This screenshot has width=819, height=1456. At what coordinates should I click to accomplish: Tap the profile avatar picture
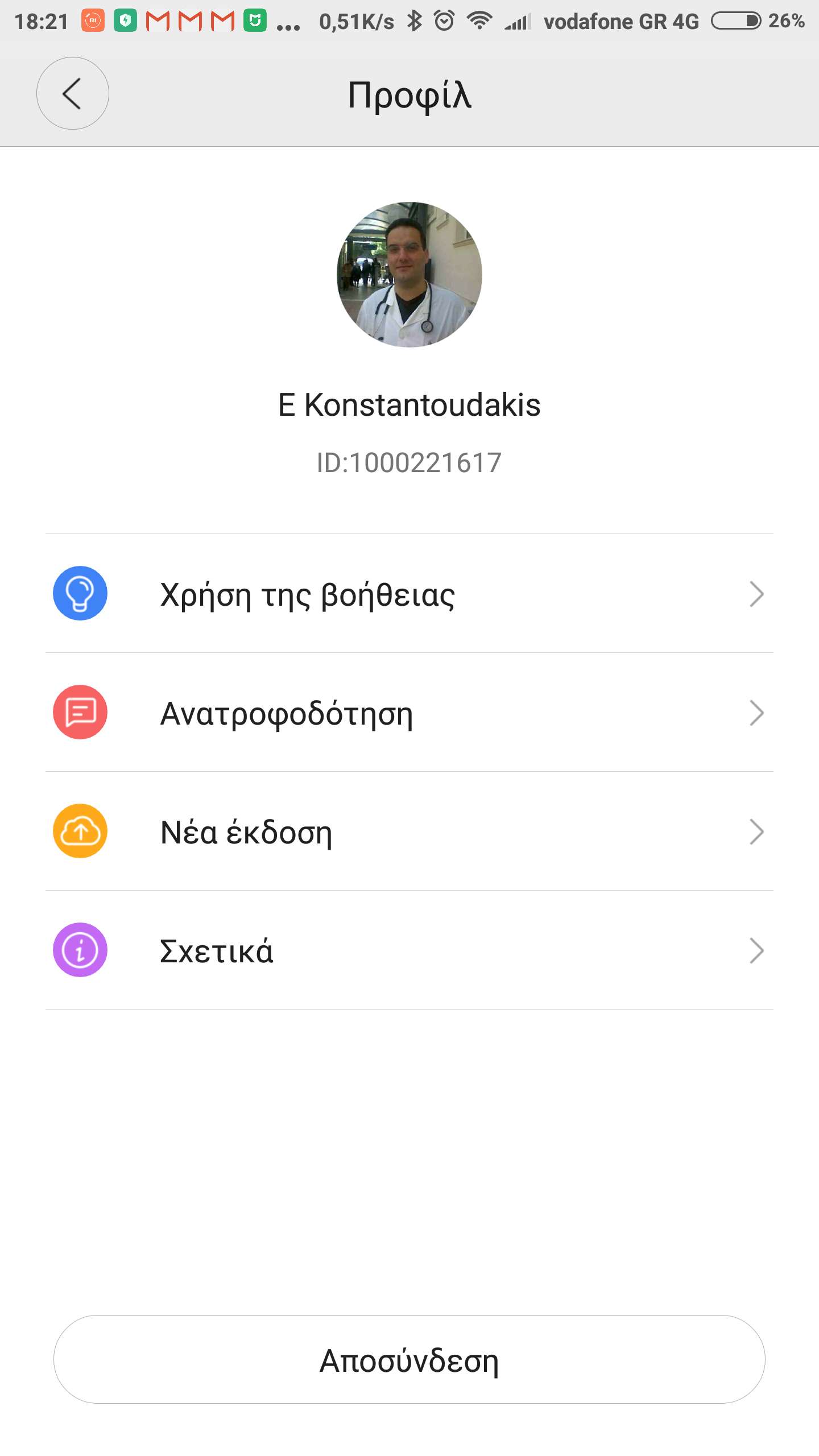point(409,275)
